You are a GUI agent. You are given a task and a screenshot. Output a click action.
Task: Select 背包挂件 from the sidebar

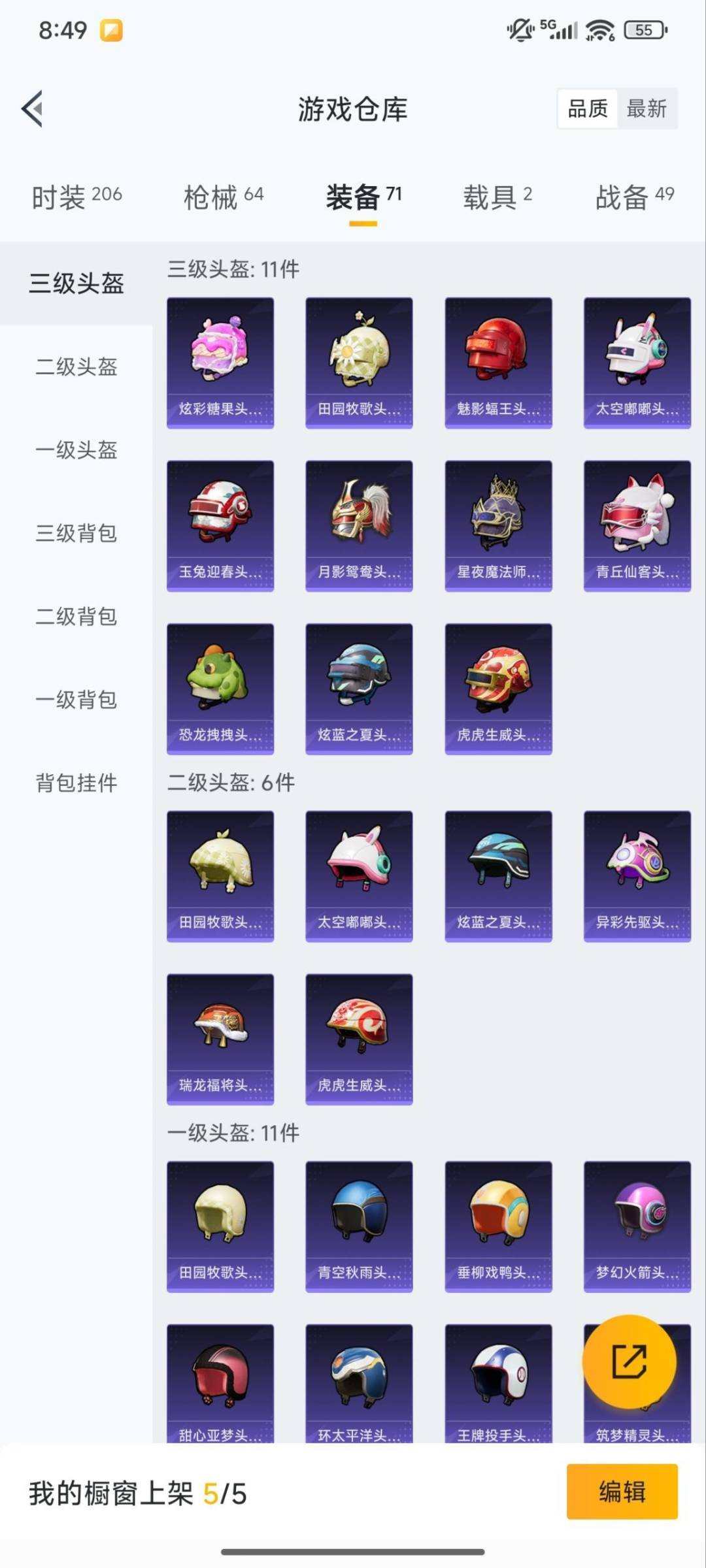[78, 784]
